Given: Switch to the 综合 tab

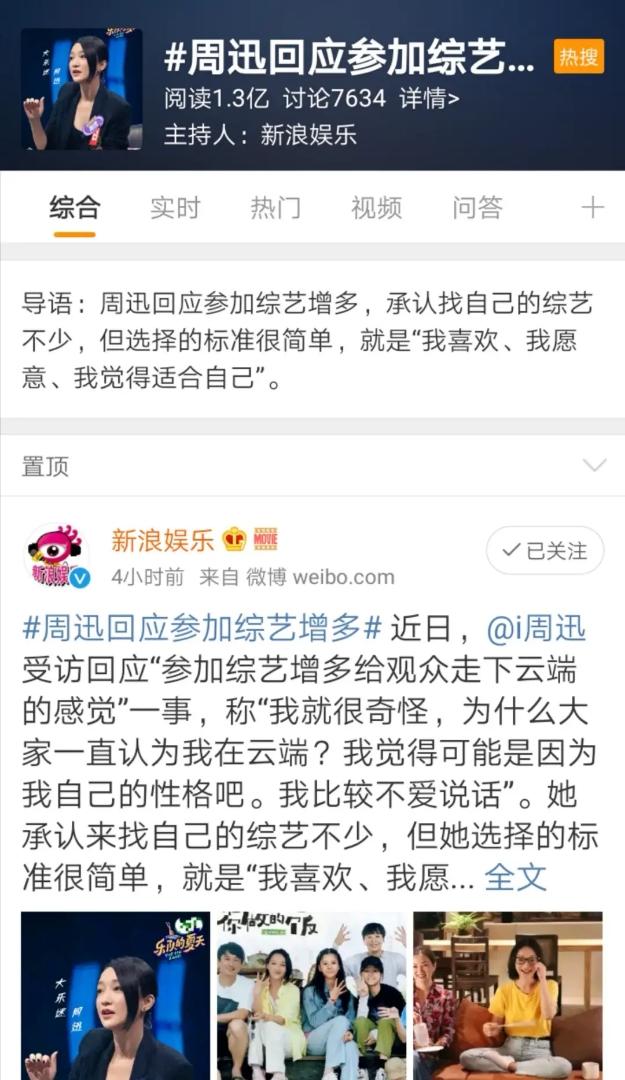Looking at the screenshot, I should 75,207.
